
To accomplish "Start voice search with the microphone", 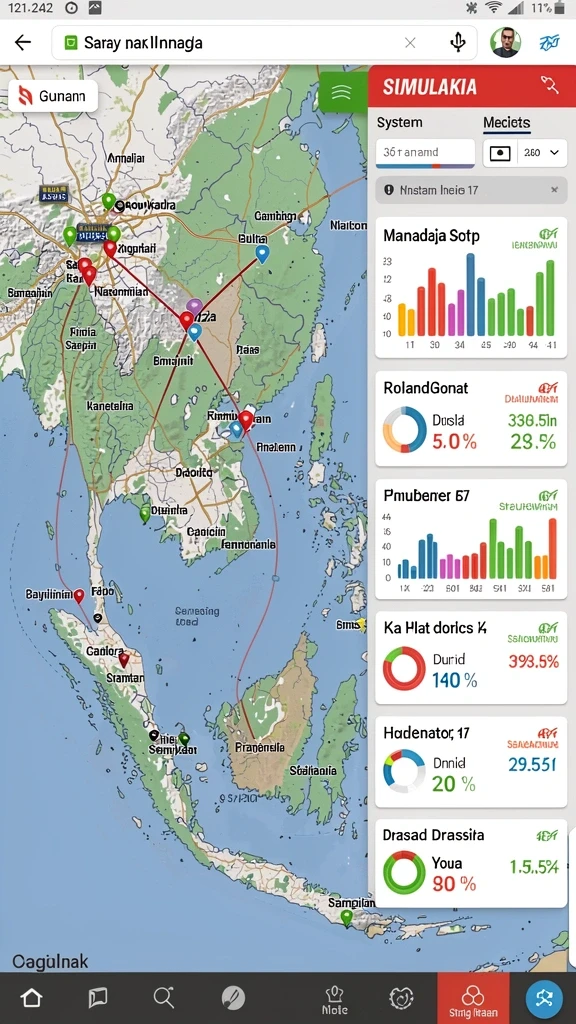I will point(458,43).
